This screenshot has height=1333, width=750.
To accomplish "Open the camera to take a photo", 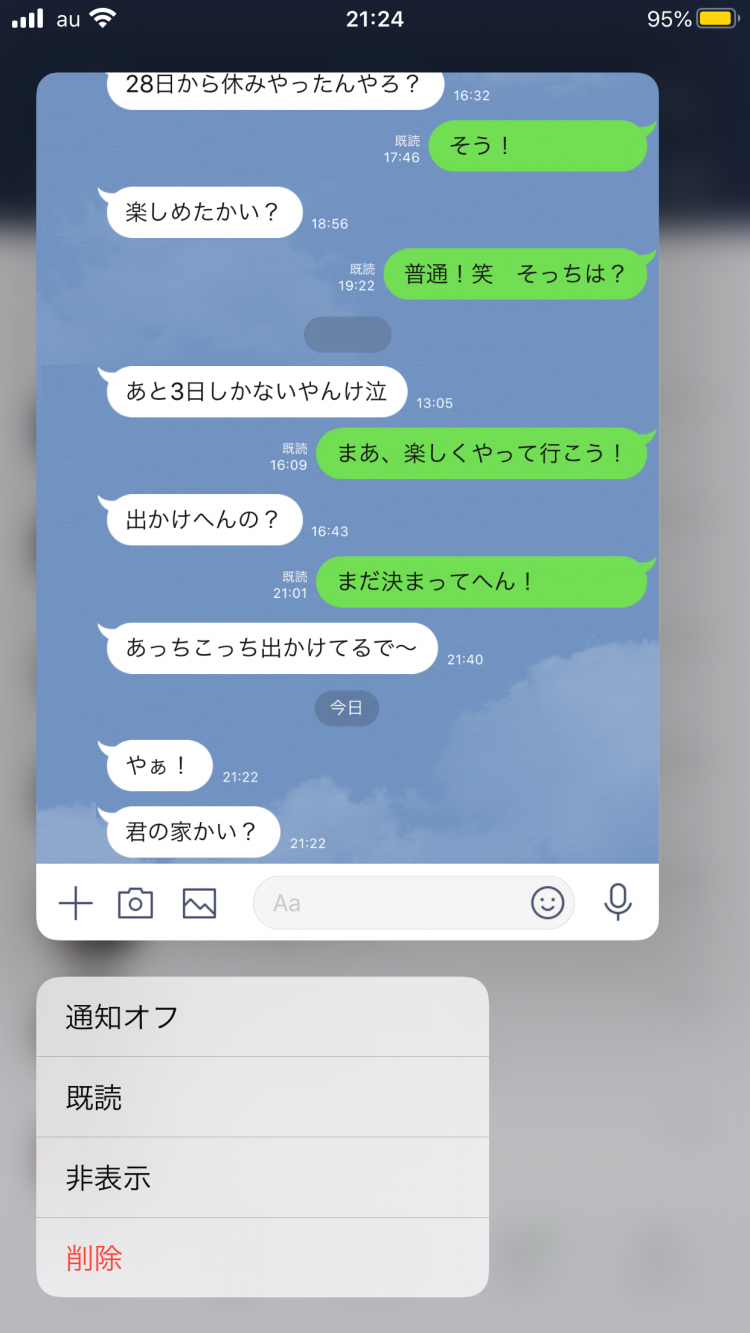I will [x=135, y=902].
